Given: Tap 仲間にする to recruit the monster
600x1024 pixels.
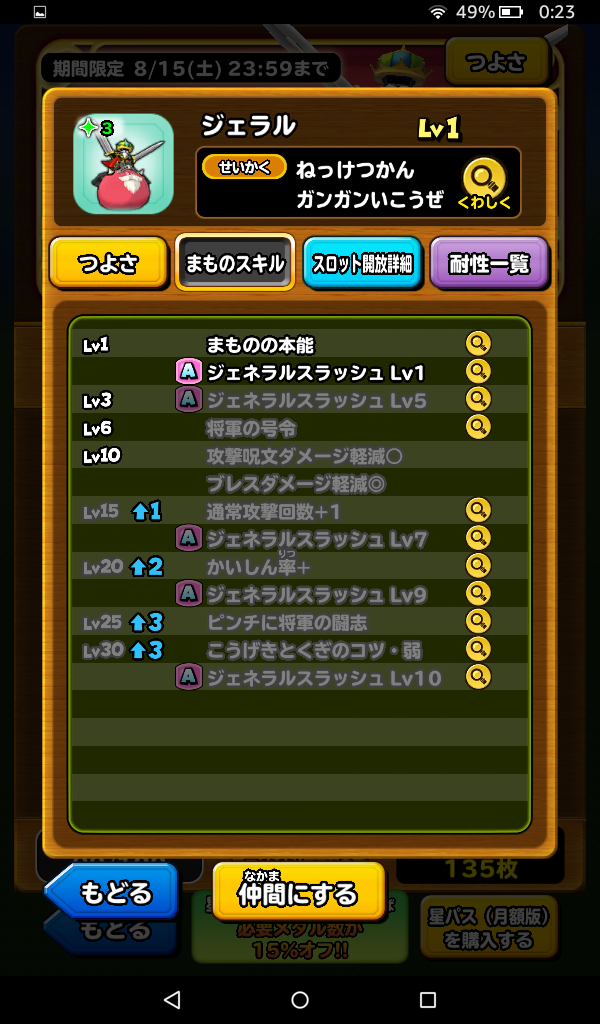Looking at the screenshot, I should click(298, 891).
